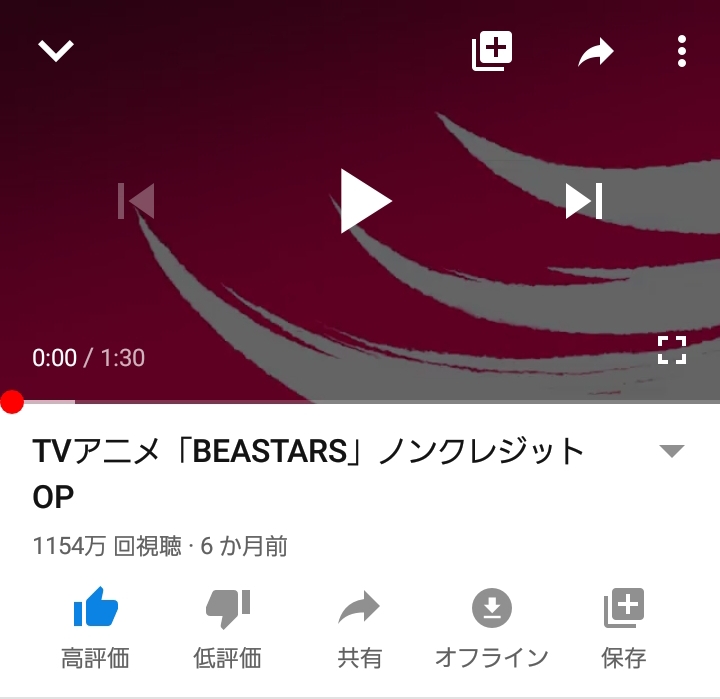This screenshot has width=720, height=699.
Task: Share video using the player's arrow icon
Action: pyautogui.click(x=596, y=52)
